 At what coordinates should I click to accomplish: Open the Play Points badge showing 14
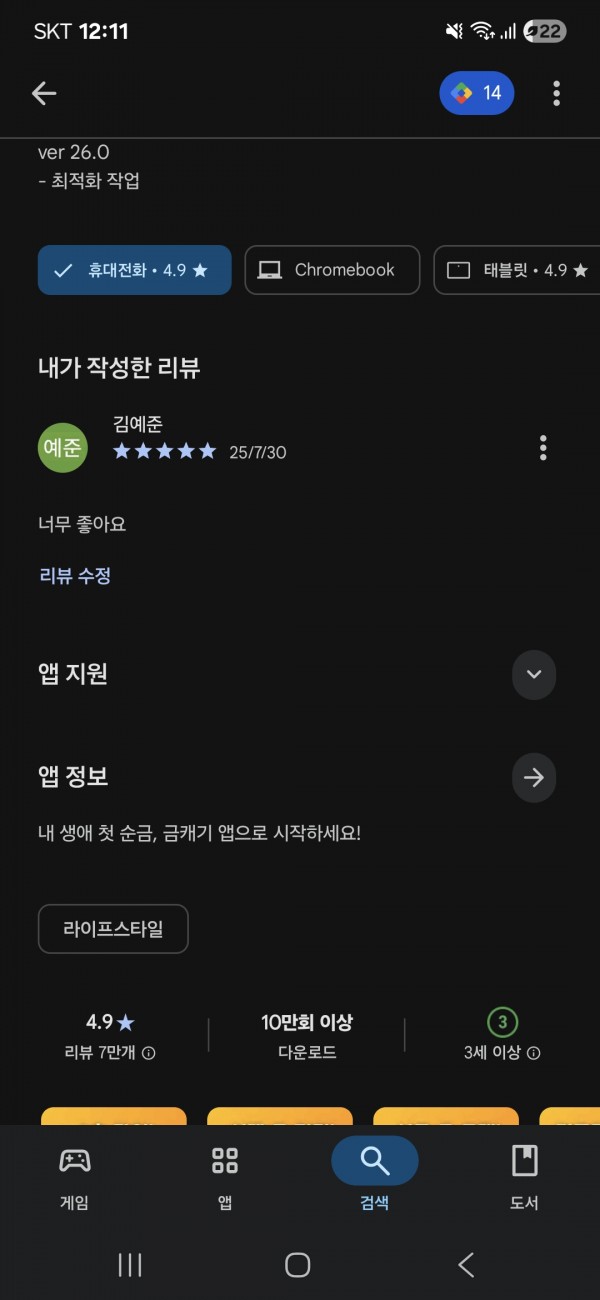click(477, 93)
